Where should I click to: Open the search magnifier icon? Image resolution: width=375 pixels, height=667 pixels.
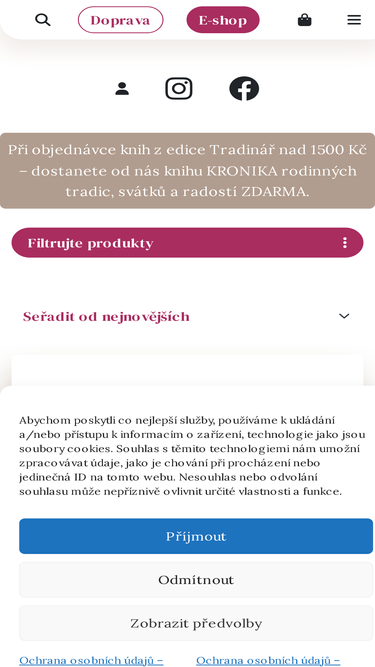tap(43, 20)
